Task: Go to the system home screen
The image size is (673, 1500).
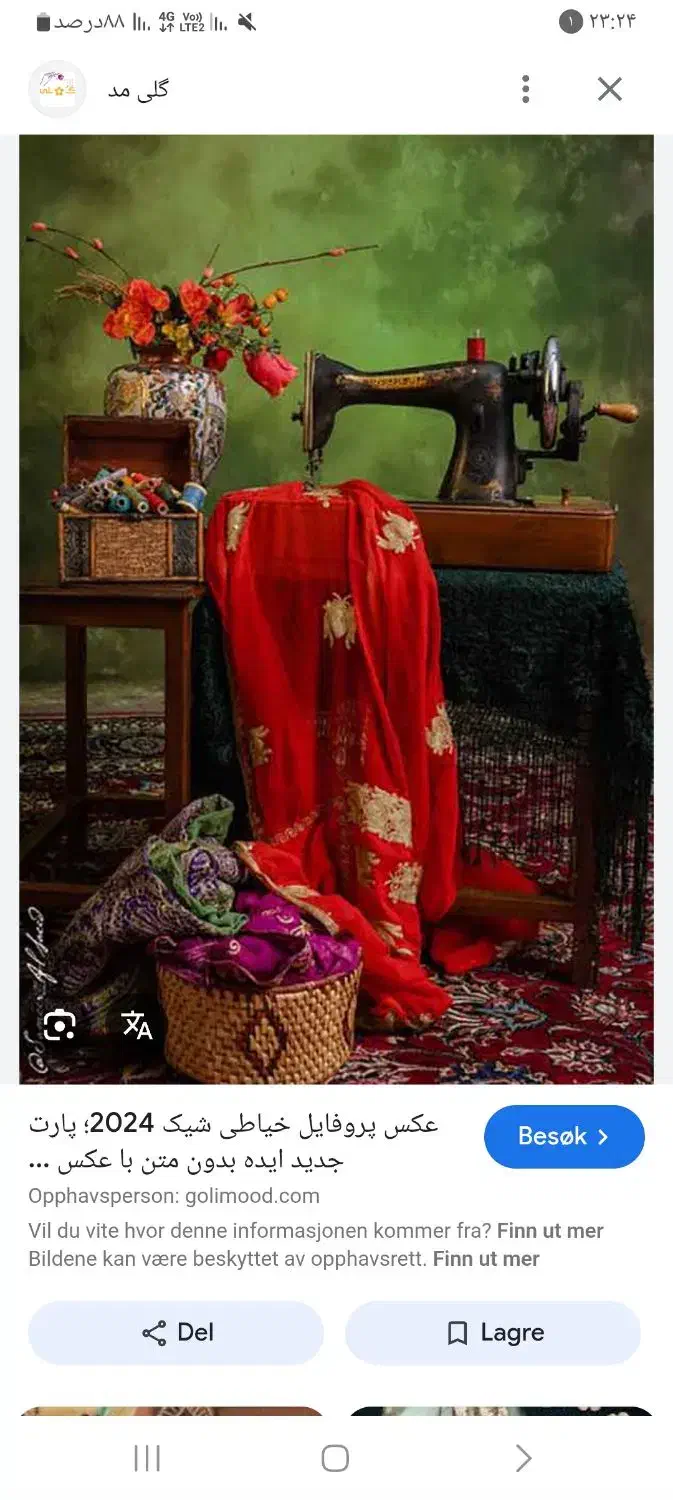Action: coord(335,1458)
